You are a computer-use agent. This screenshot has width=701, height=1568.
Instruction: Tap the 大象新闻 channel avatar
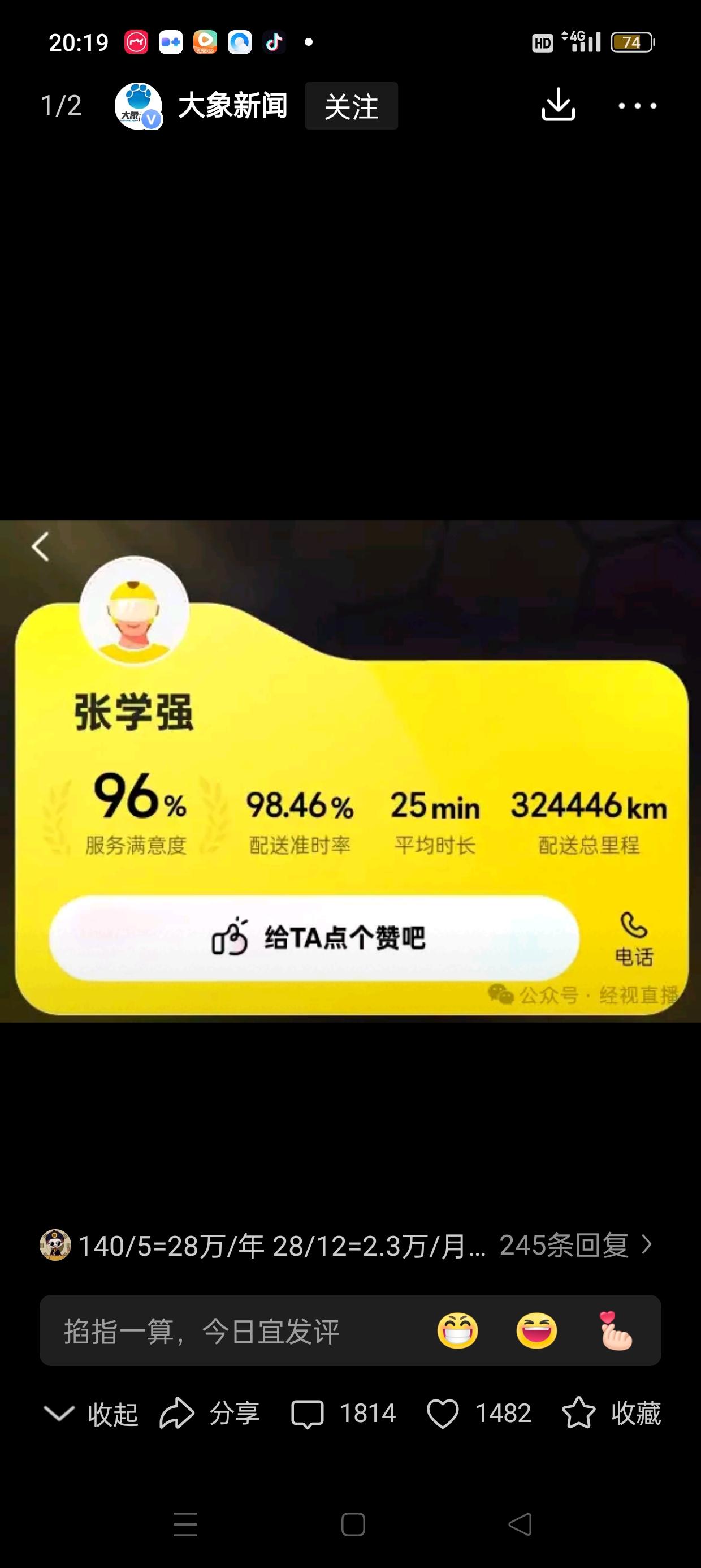tap(139, 105)
